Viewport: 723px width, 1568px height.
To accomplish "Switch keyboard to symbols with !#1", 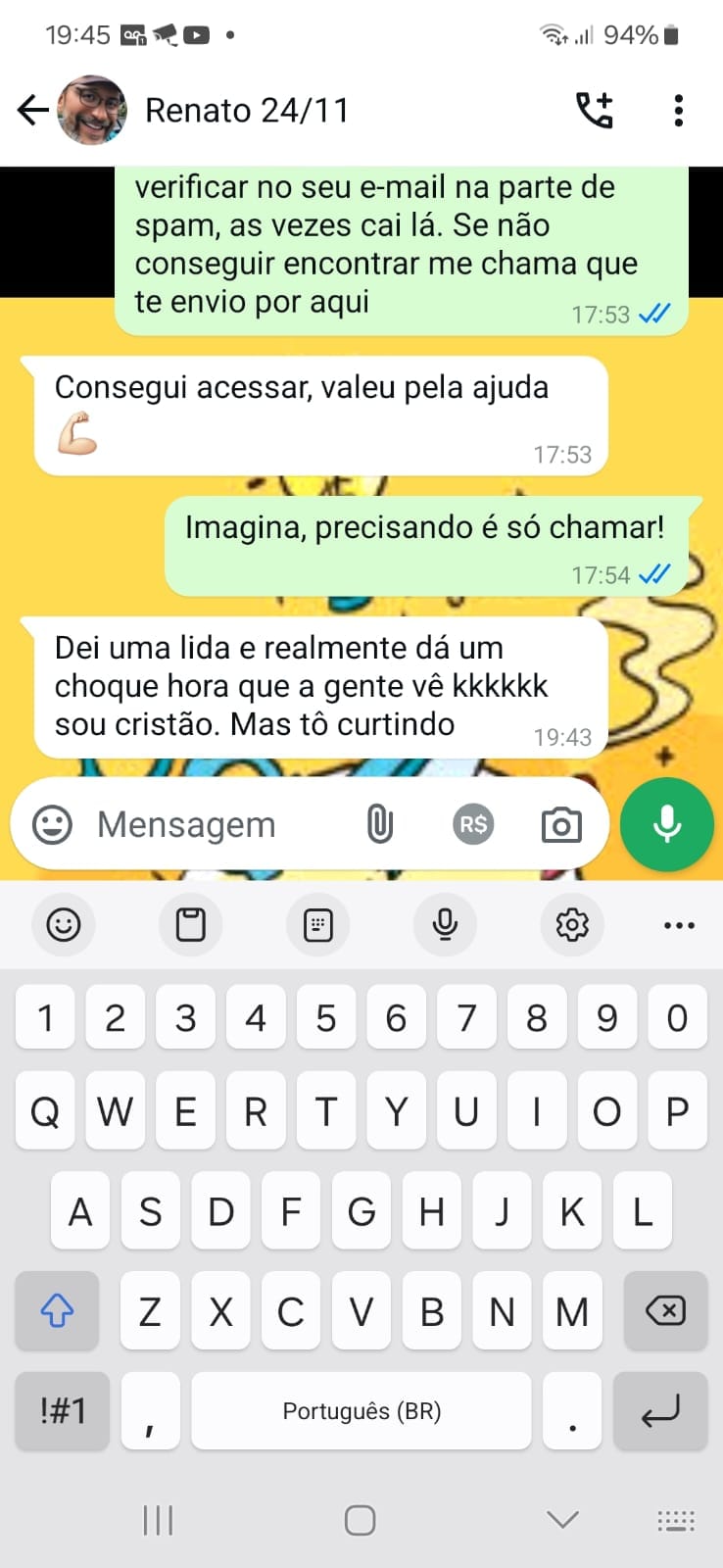I will [x=63, y=1410].
